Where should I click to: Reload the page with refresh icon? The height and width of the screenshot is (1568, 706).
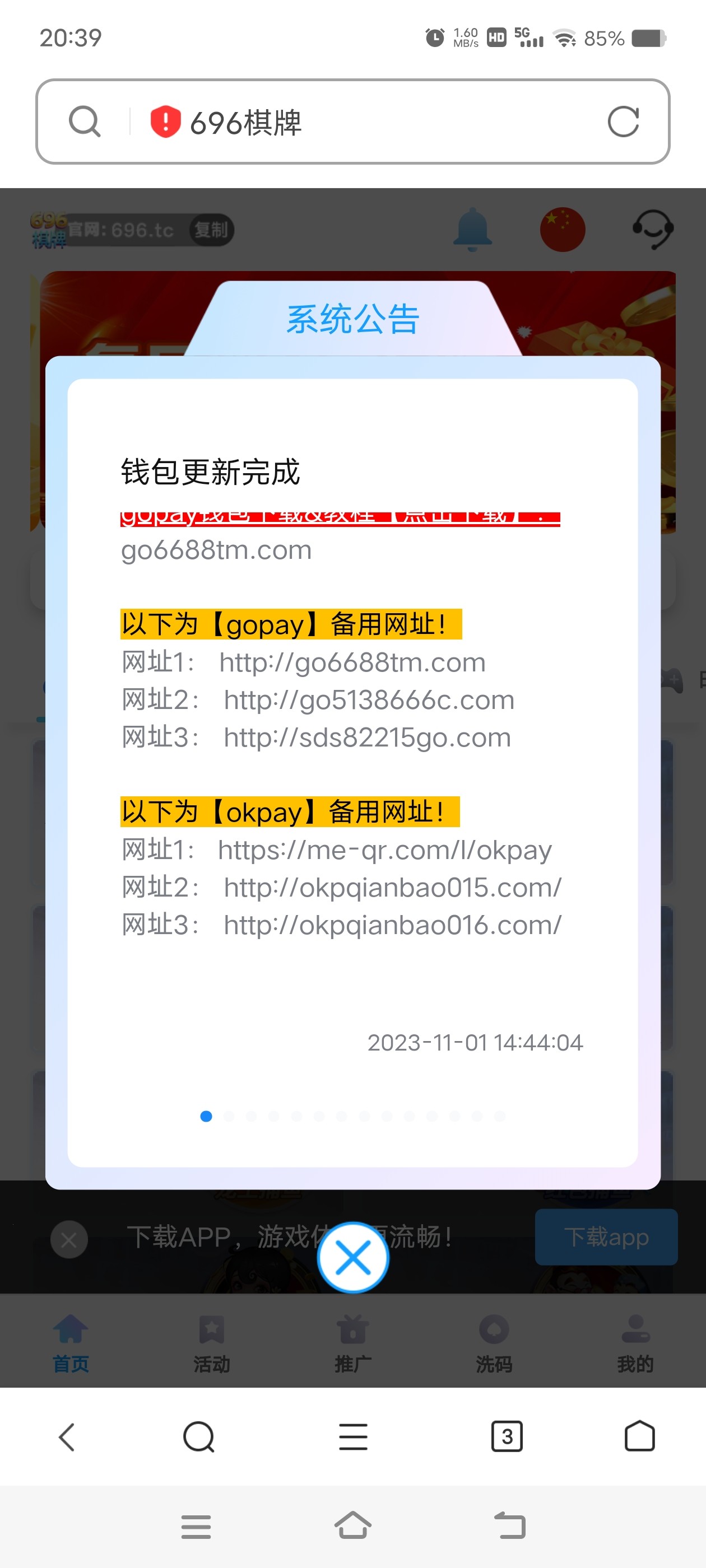(x=623, y=122)
